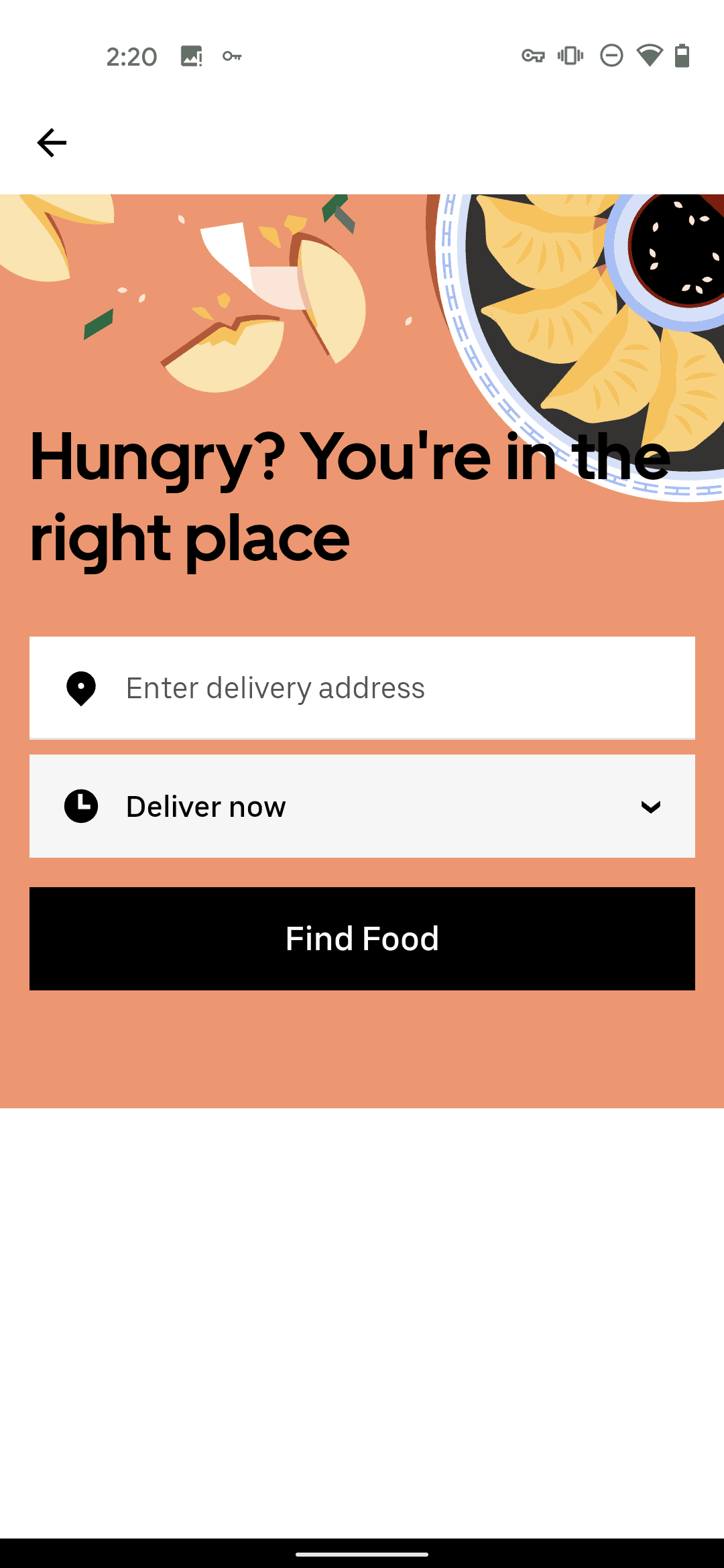Expand the Deliver now dropdown
The width and height of the screenshot is (724, 1568).
click(362, 806)
